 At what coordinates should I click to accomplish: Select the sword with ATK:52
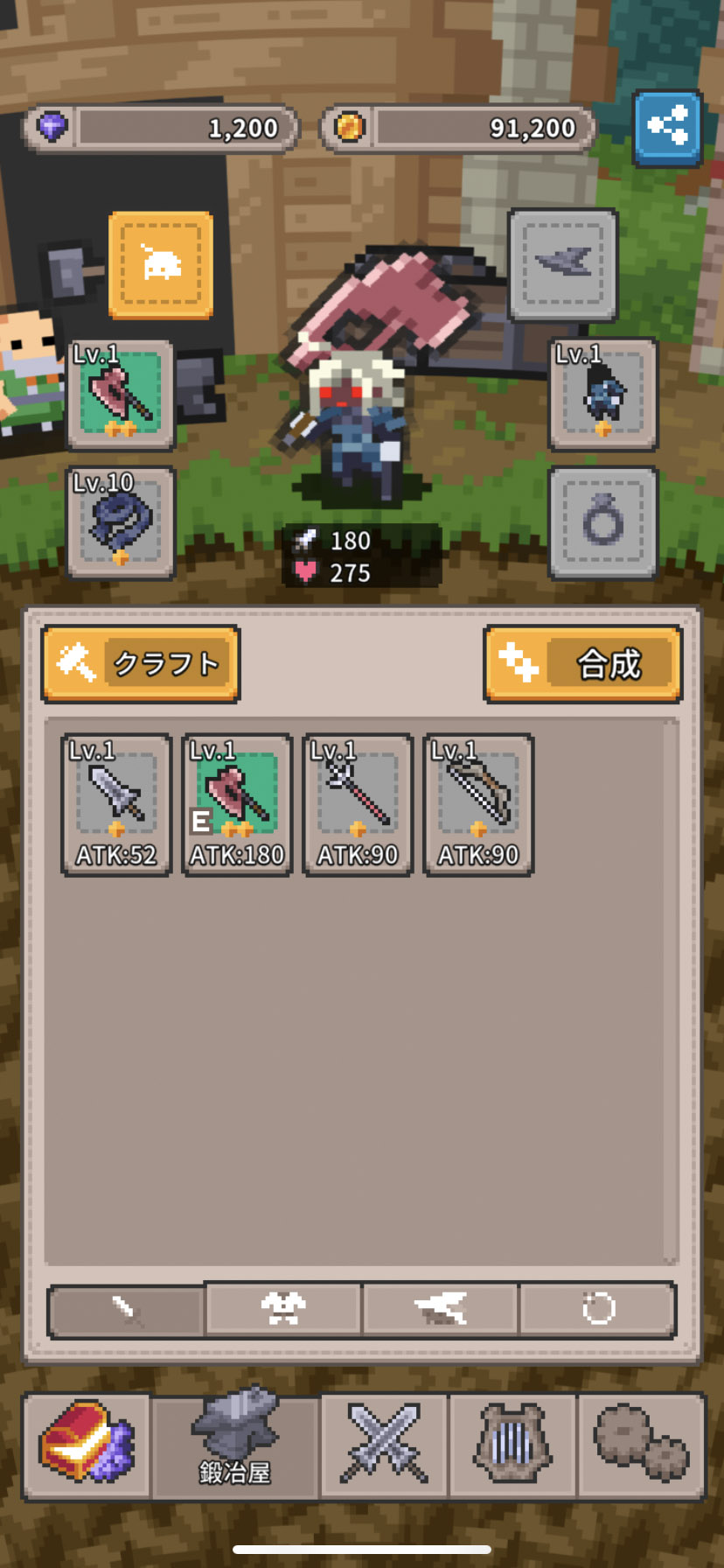point(116,805)
